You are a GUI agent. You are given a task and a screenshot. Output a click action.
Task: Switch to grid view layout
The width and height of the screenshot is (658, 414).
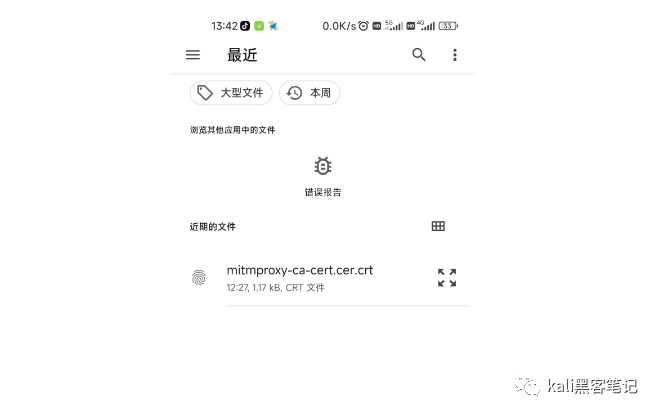pos(438,226)
